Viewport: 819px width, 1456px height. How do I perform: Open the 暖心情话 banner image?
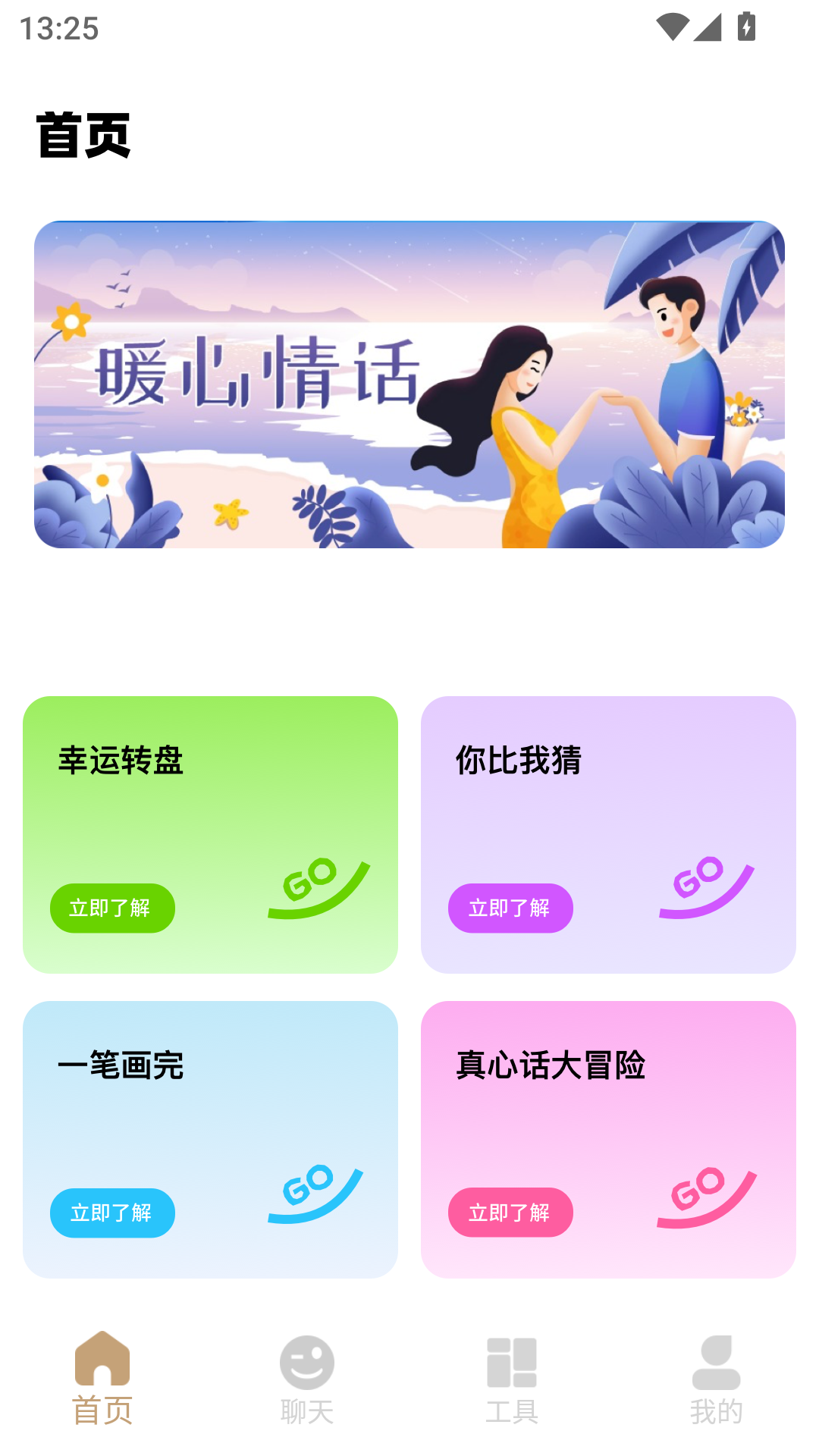click(409, 384)
